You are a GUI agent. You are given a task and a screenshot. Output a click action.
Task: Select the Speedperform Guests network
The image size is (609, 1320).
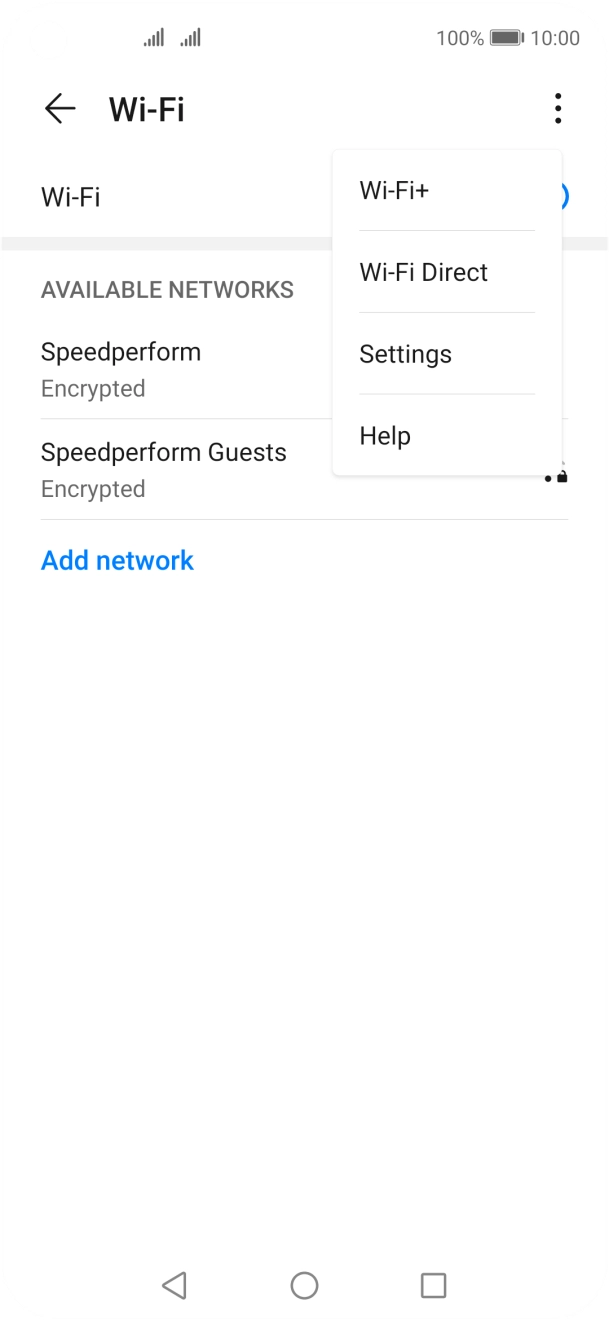[x=186, y=470]
